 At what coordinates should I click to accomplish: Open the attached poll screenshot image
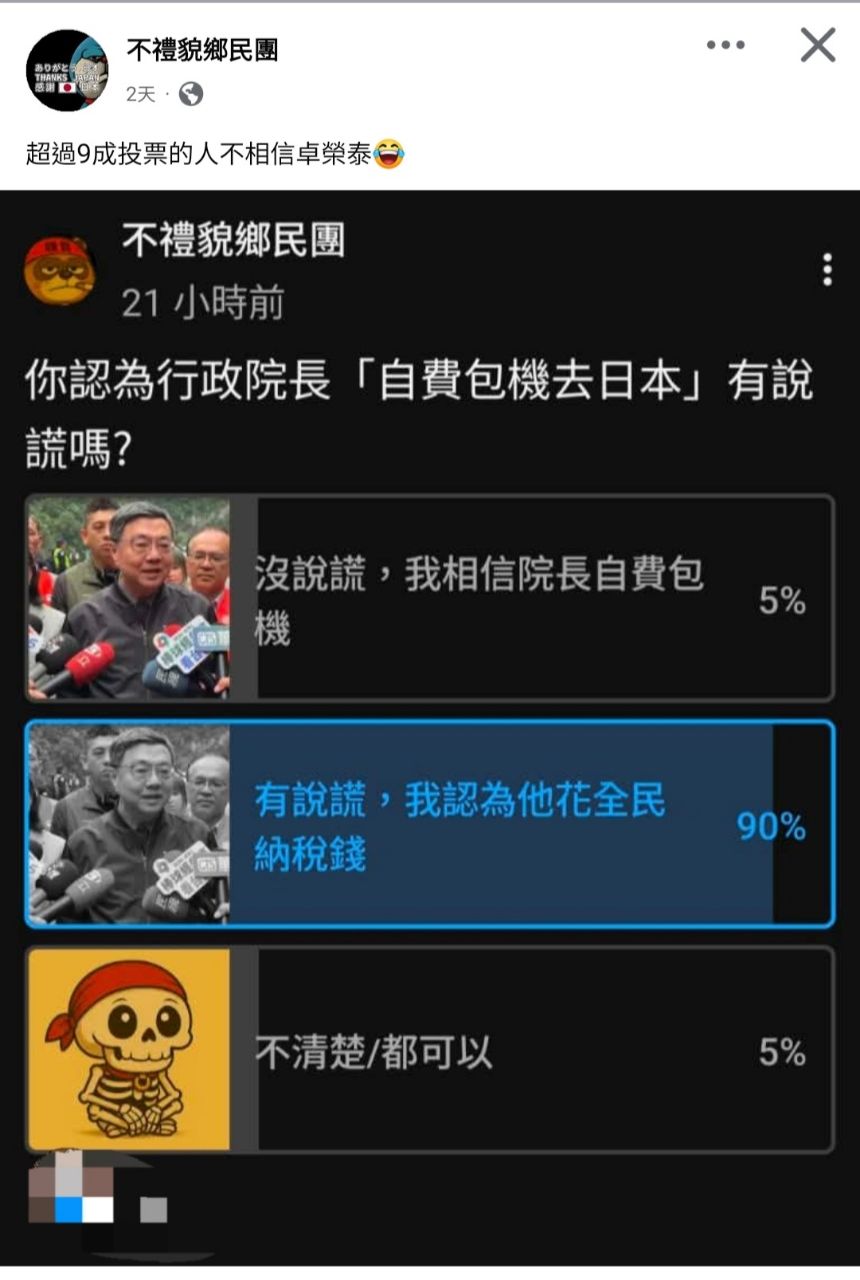click(430, 700)
